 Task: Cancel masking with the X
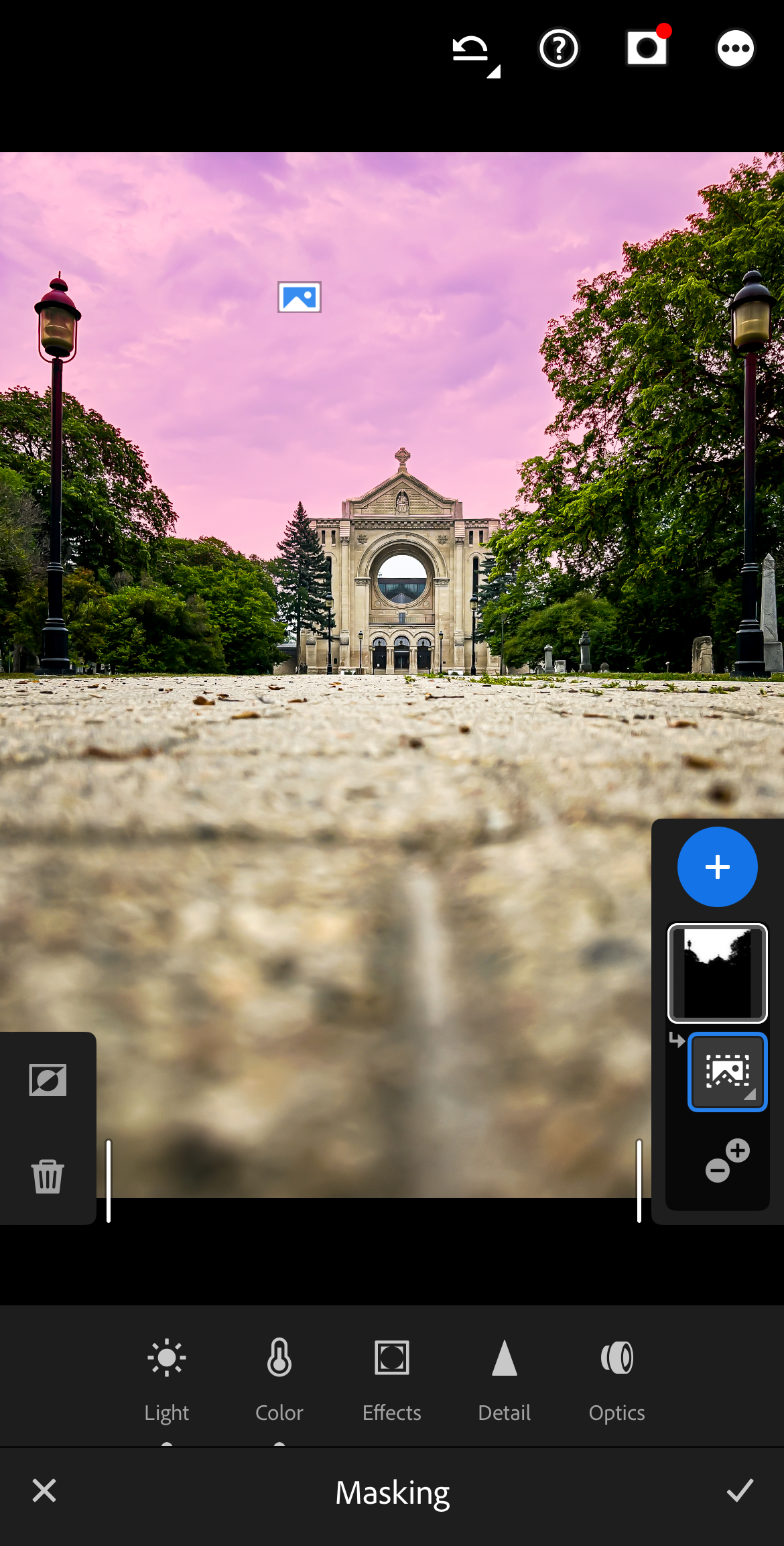pyautogui.click(x=44, y=1491)
